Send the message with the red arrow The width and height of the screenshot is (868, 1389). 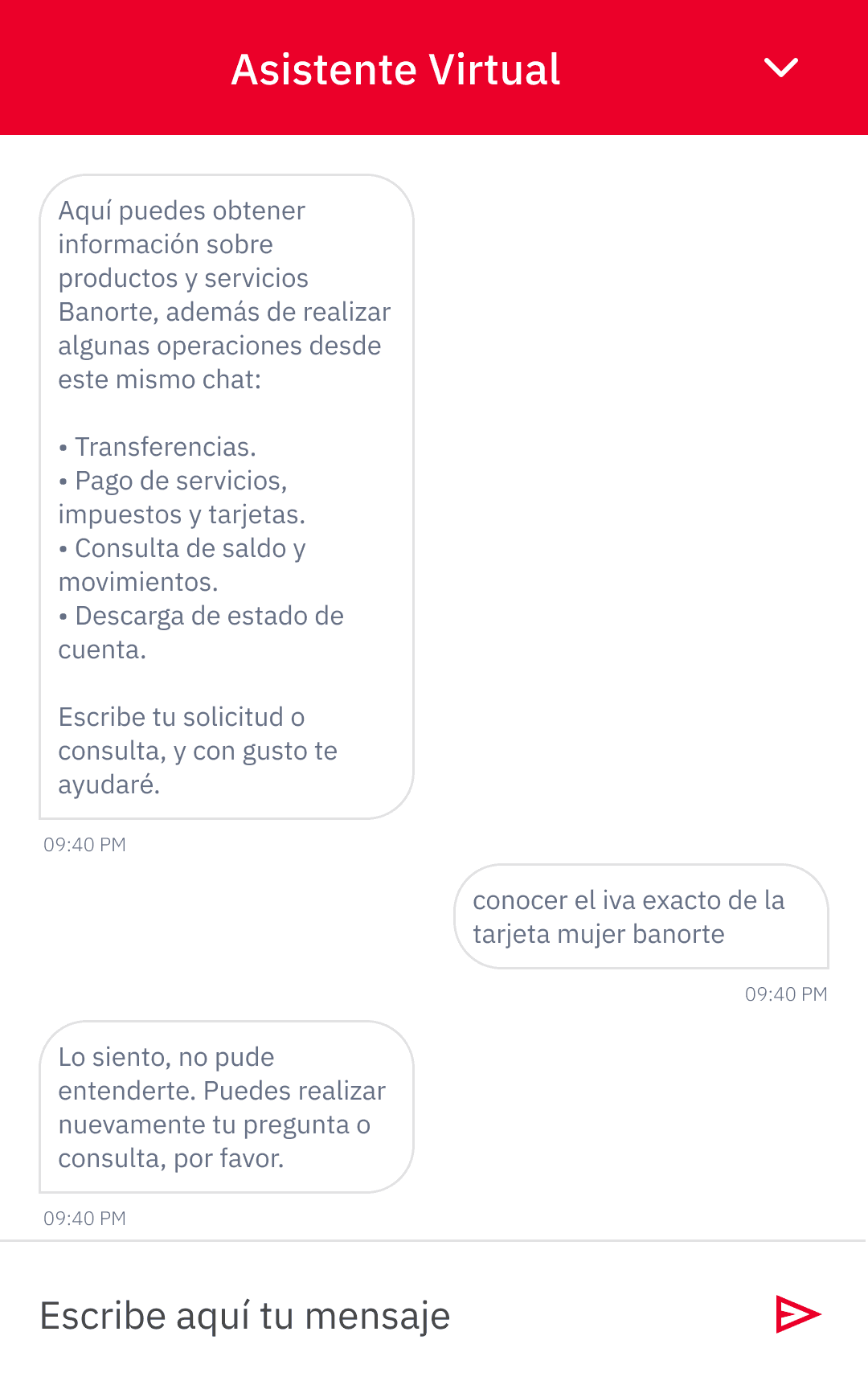(x=797, y=1314)
